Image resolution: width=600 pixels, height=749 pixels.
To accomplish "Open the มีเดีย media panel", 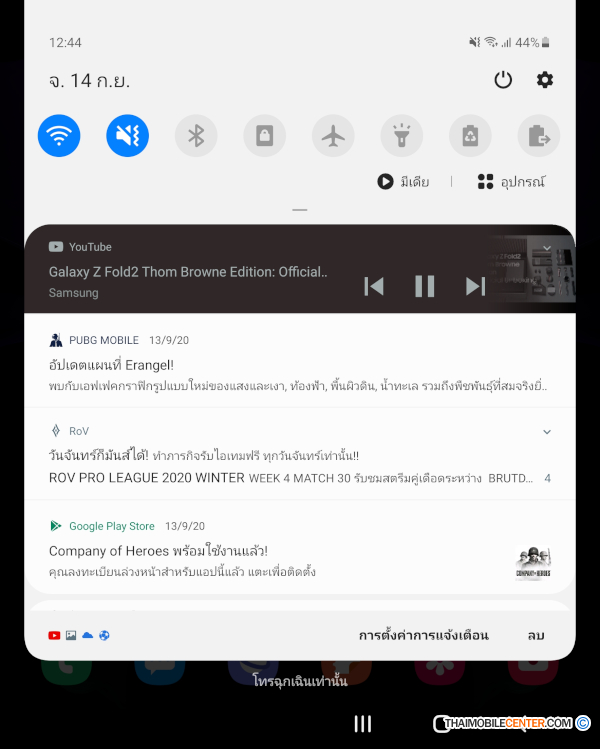I will click(x=404, y=182).
